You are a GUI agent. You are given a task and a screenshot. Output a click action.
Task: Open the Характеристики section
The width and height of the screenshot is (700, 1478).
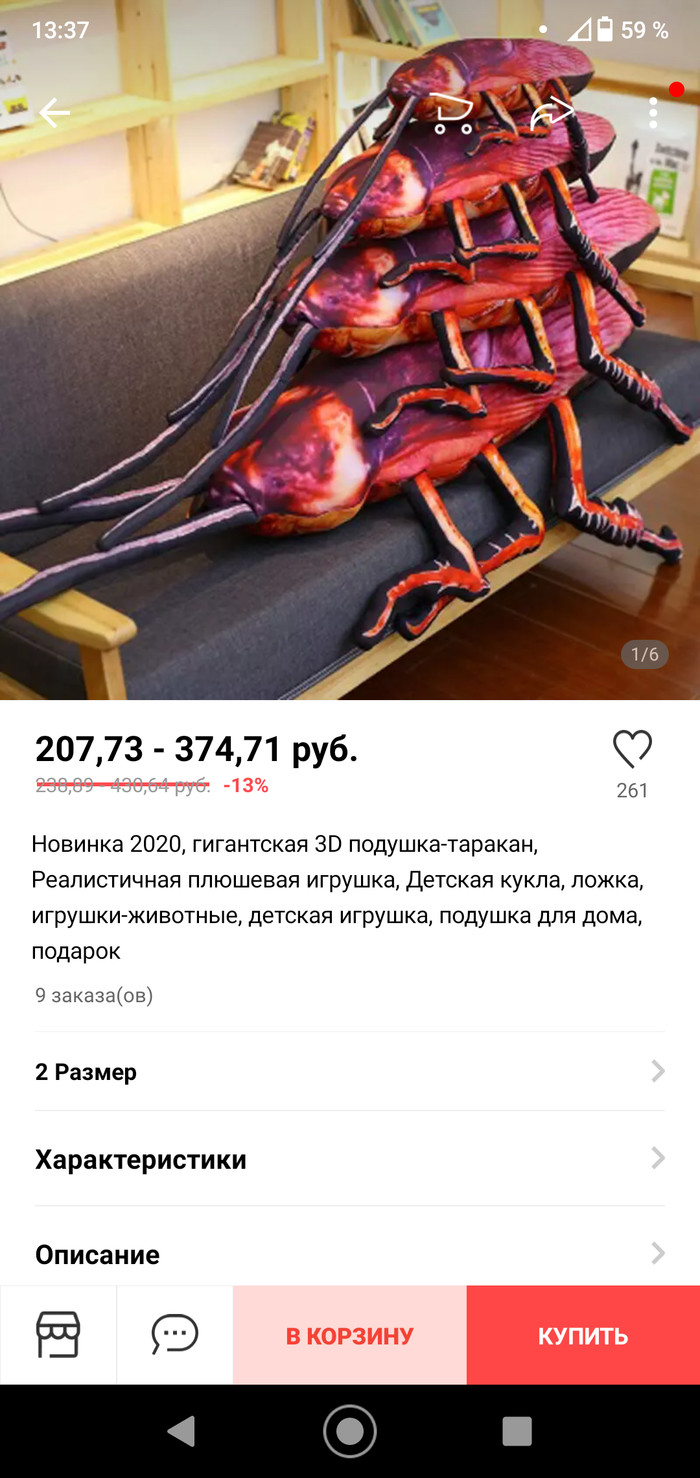pyautogui.click(x=350, y=1160)
